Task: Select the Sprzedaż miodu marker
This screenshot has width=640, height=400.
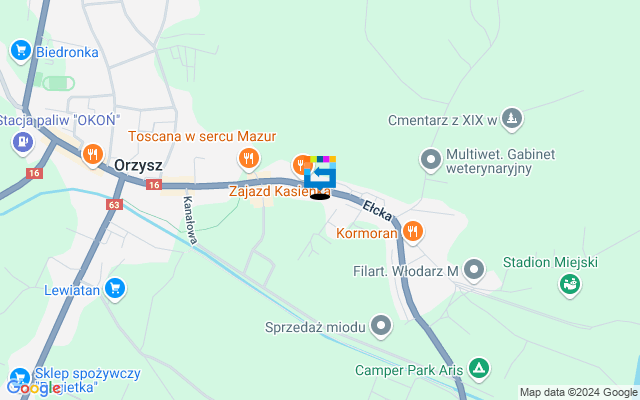Action: pyautogui.click(x=381, y=326)
